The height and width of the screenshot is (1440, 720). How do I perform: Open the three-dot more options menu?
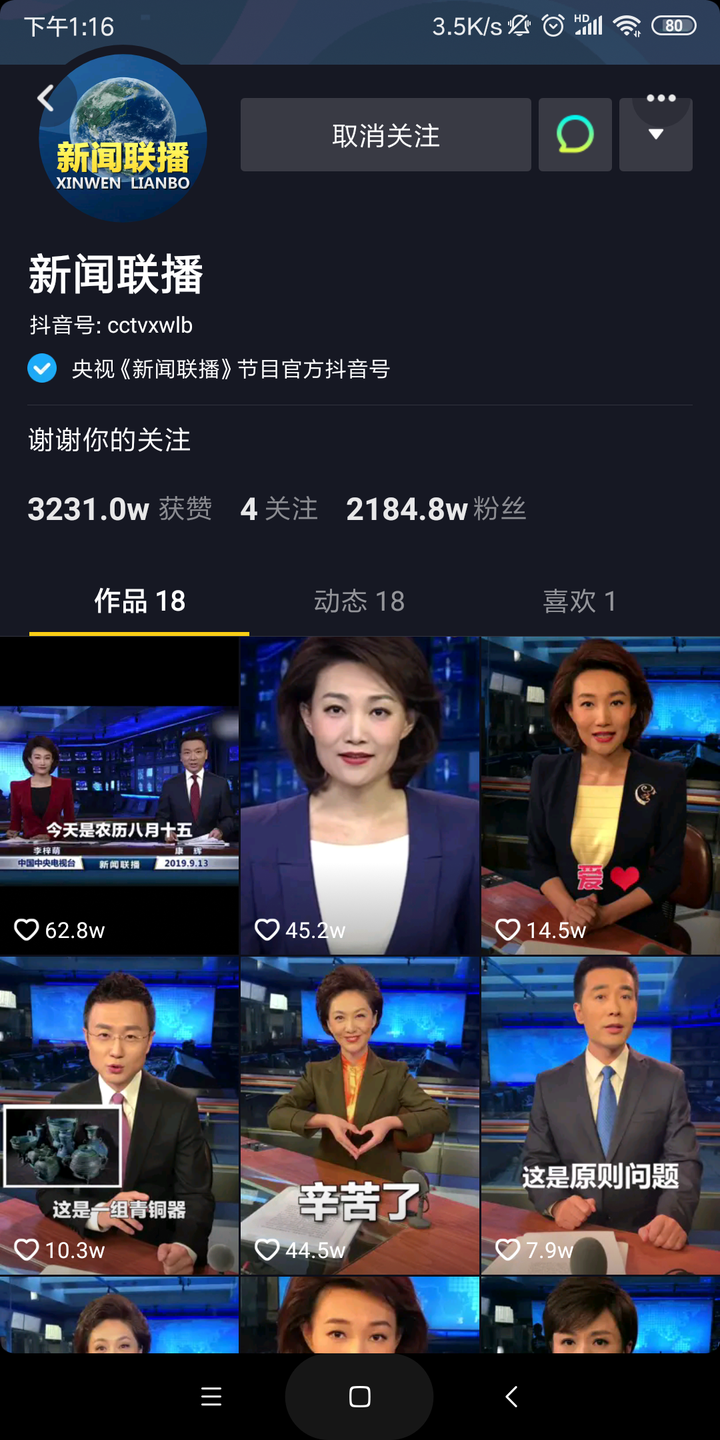point(662,96)
